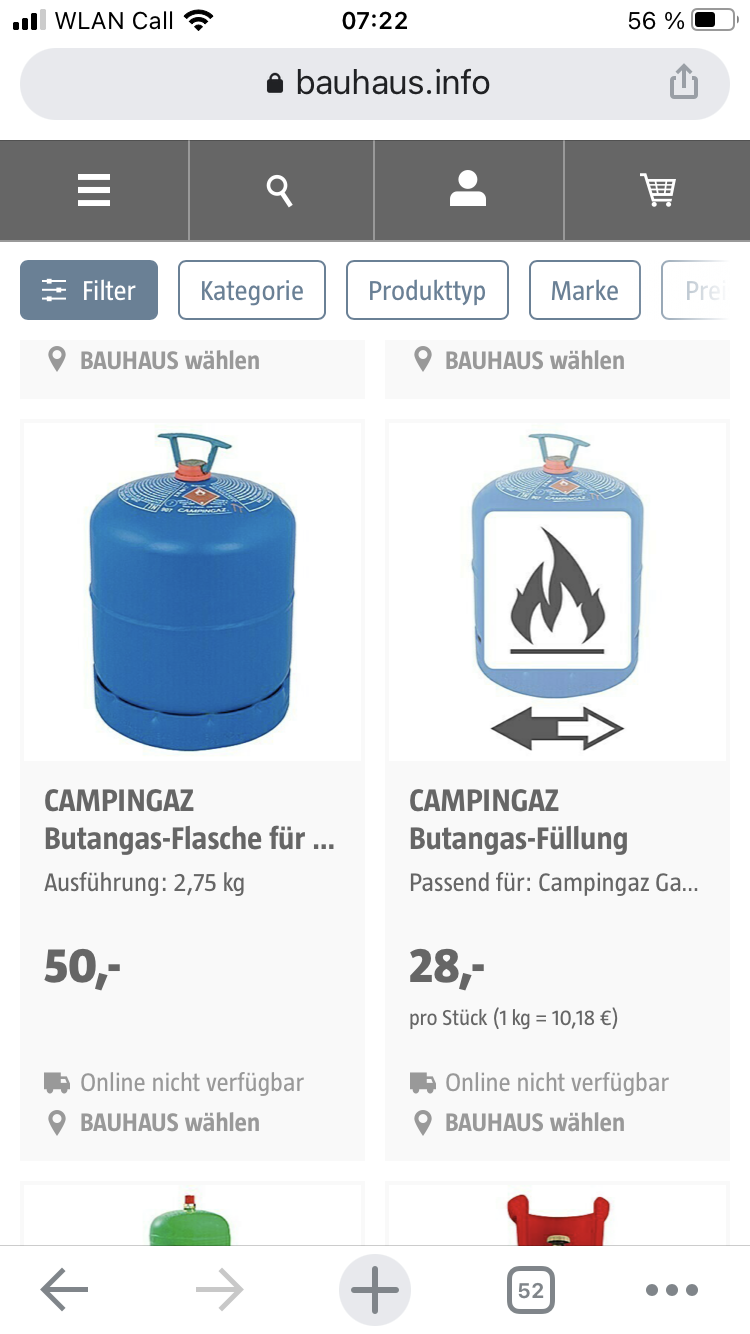This screenshot has width=750, height=1334.
Task: Open the browser's three-dot menu
Action: (670, 1290)
